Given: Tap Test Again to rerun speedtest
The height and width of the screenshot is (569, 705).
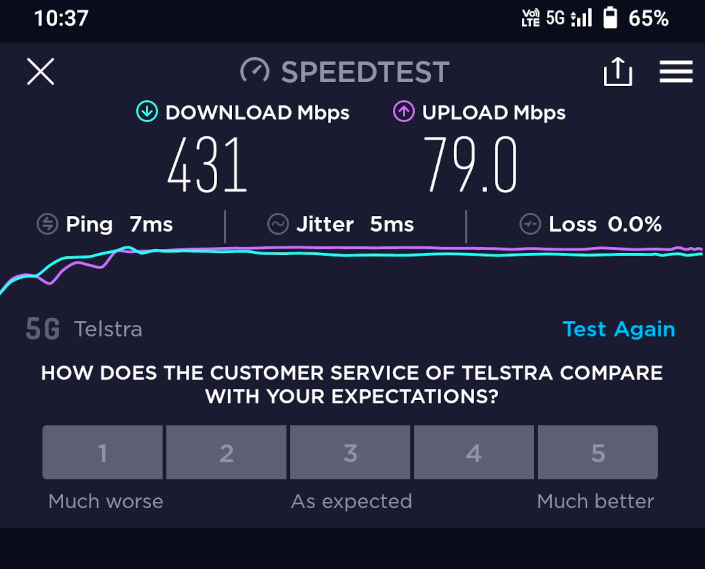Looking at the screenshot, I should coord(618,329).
